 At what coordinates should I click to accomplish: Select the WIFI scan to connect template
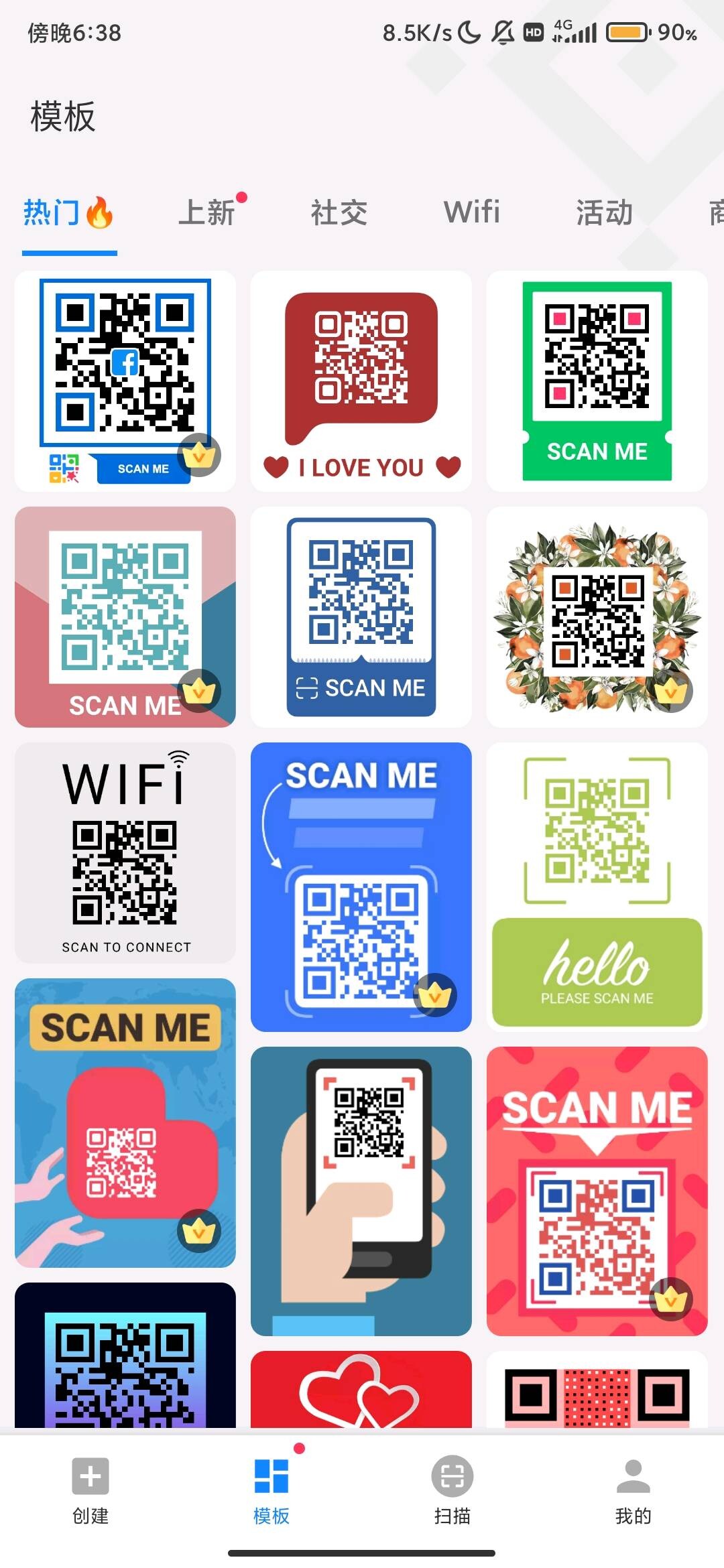(125, 852)
